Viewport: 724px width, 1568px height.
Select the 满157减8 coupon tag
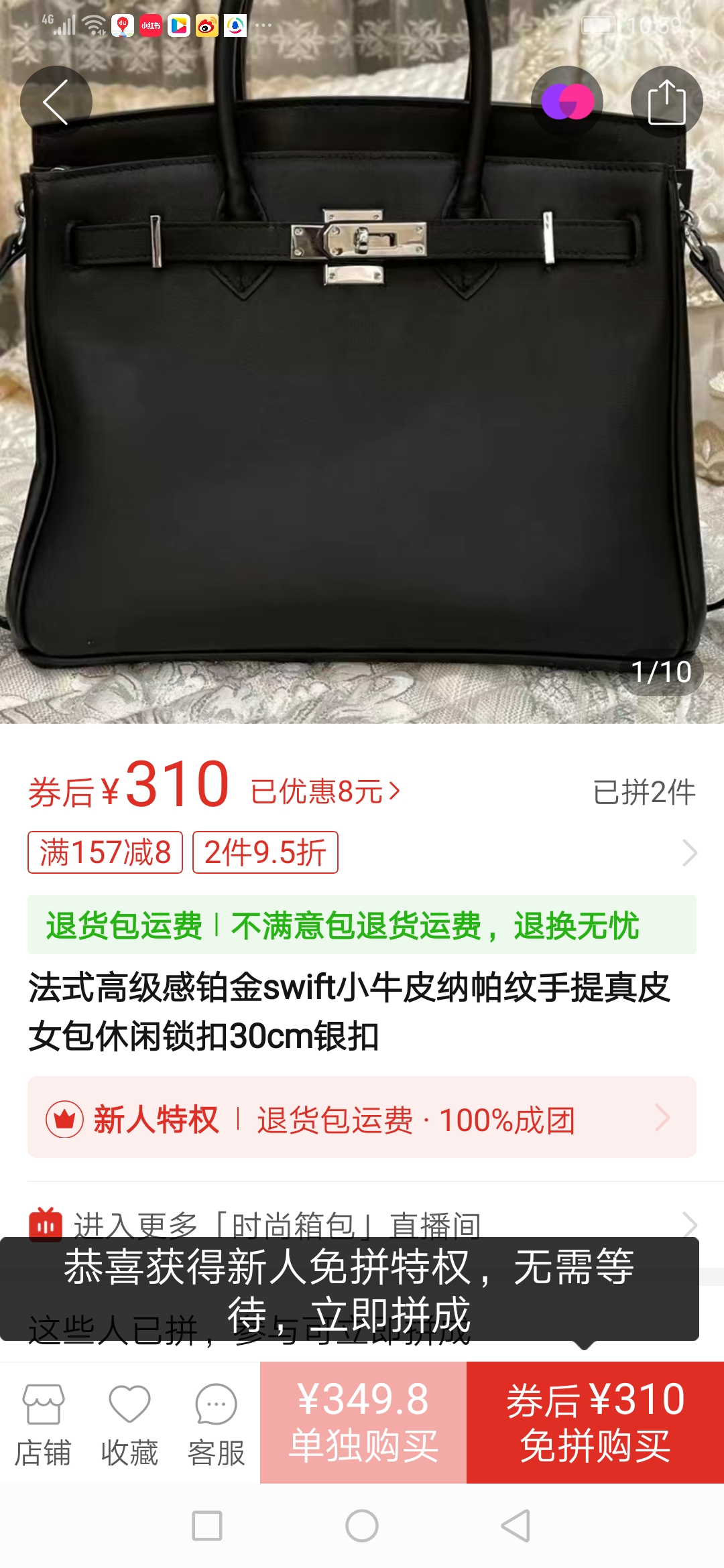pyautogui.click(x=105, y=852)
